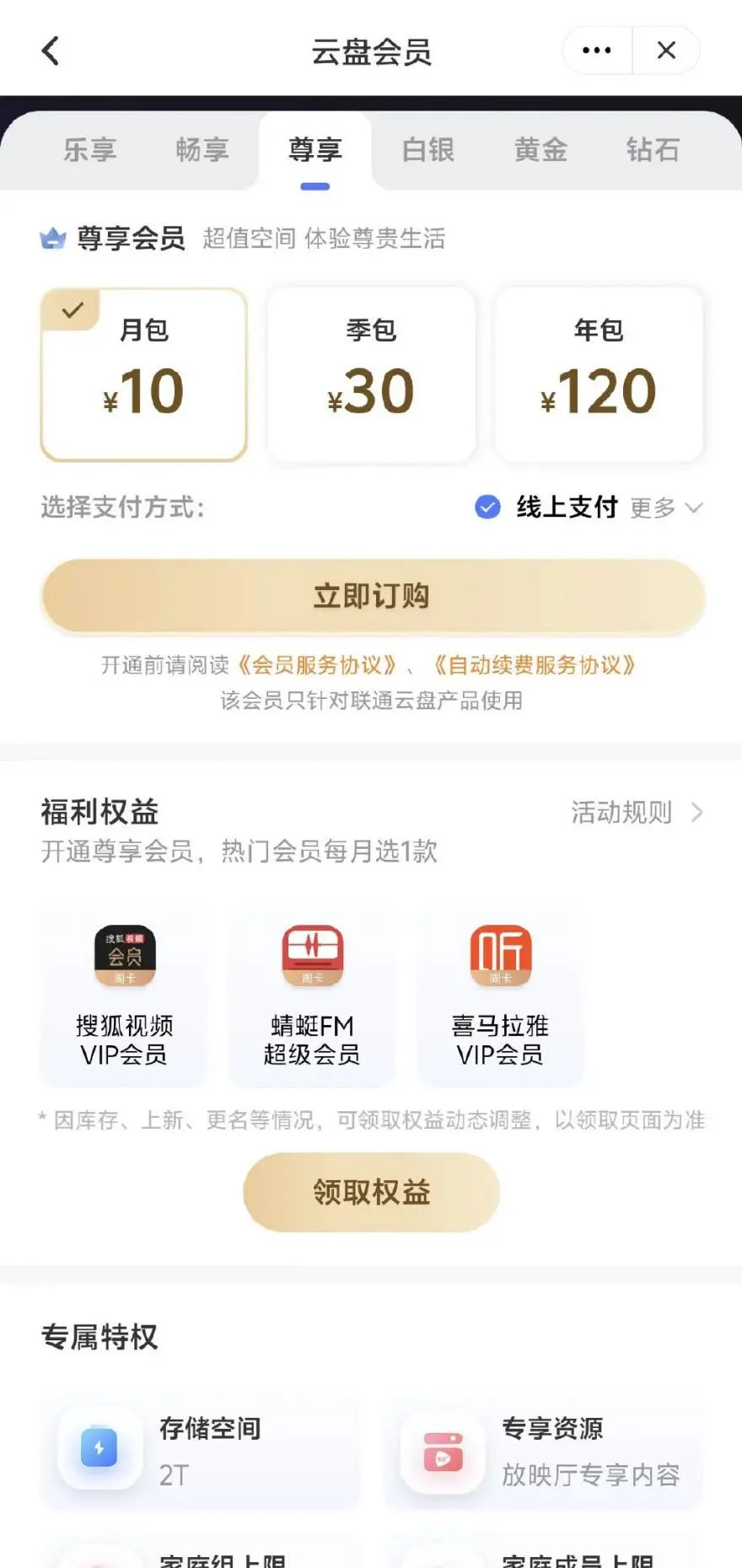Screen dimensions: 742x1568
Task: Open the 《会员服务协议》 link
Action: (317, 665)
